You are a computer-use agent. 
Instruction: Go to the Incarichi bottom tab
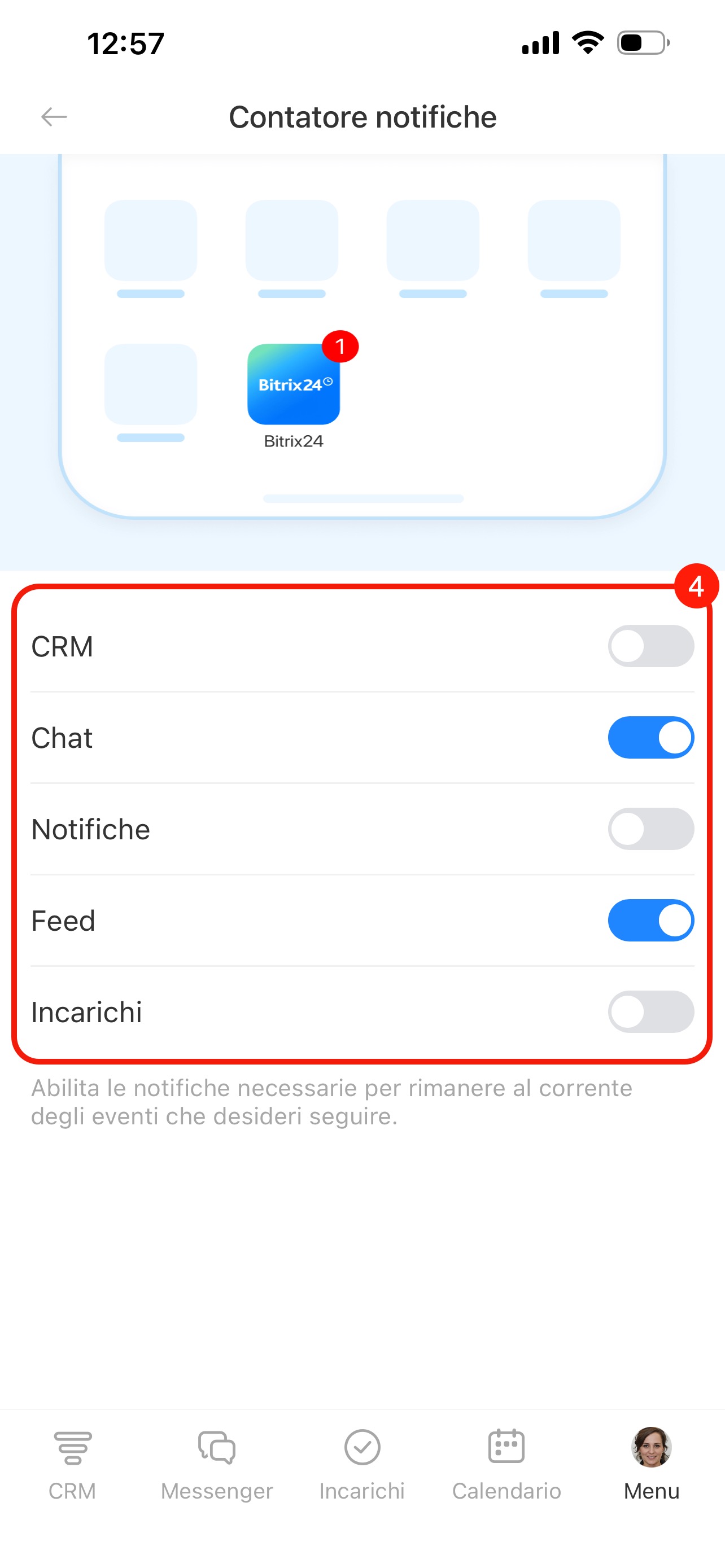coord(362,1464)
